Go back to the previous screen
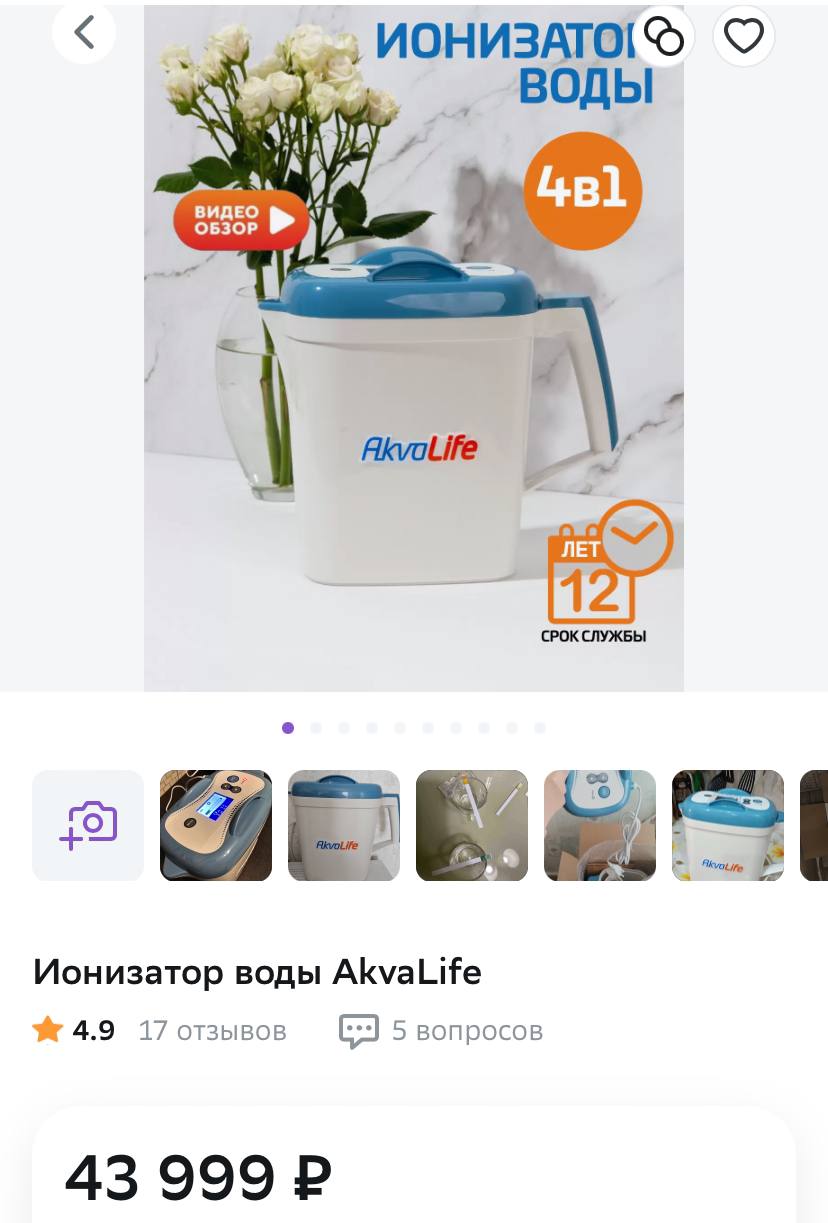The image size is (828, 1223). [84, 33]
